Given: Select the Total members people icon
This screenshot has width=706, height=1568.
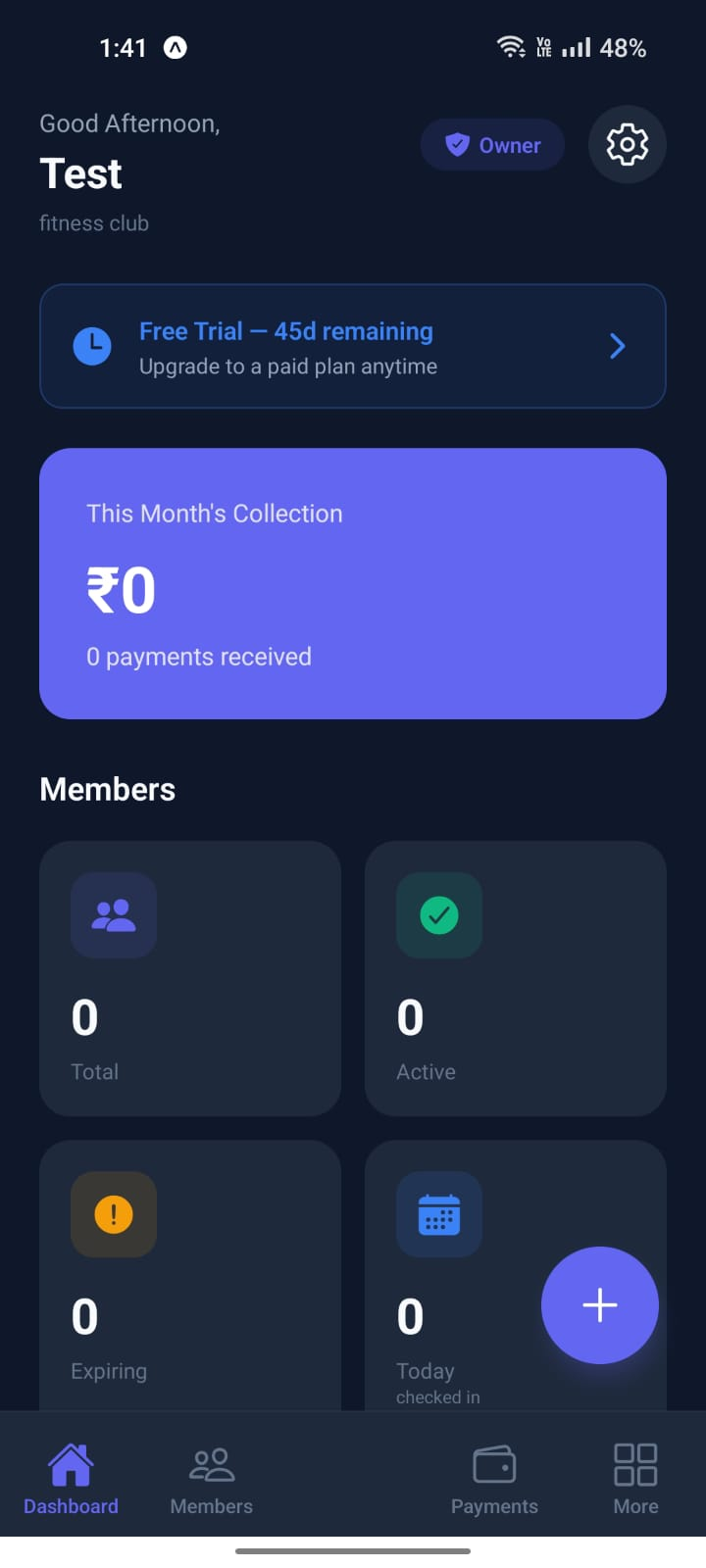Looking at the screenshot, I should pos(113,915).
